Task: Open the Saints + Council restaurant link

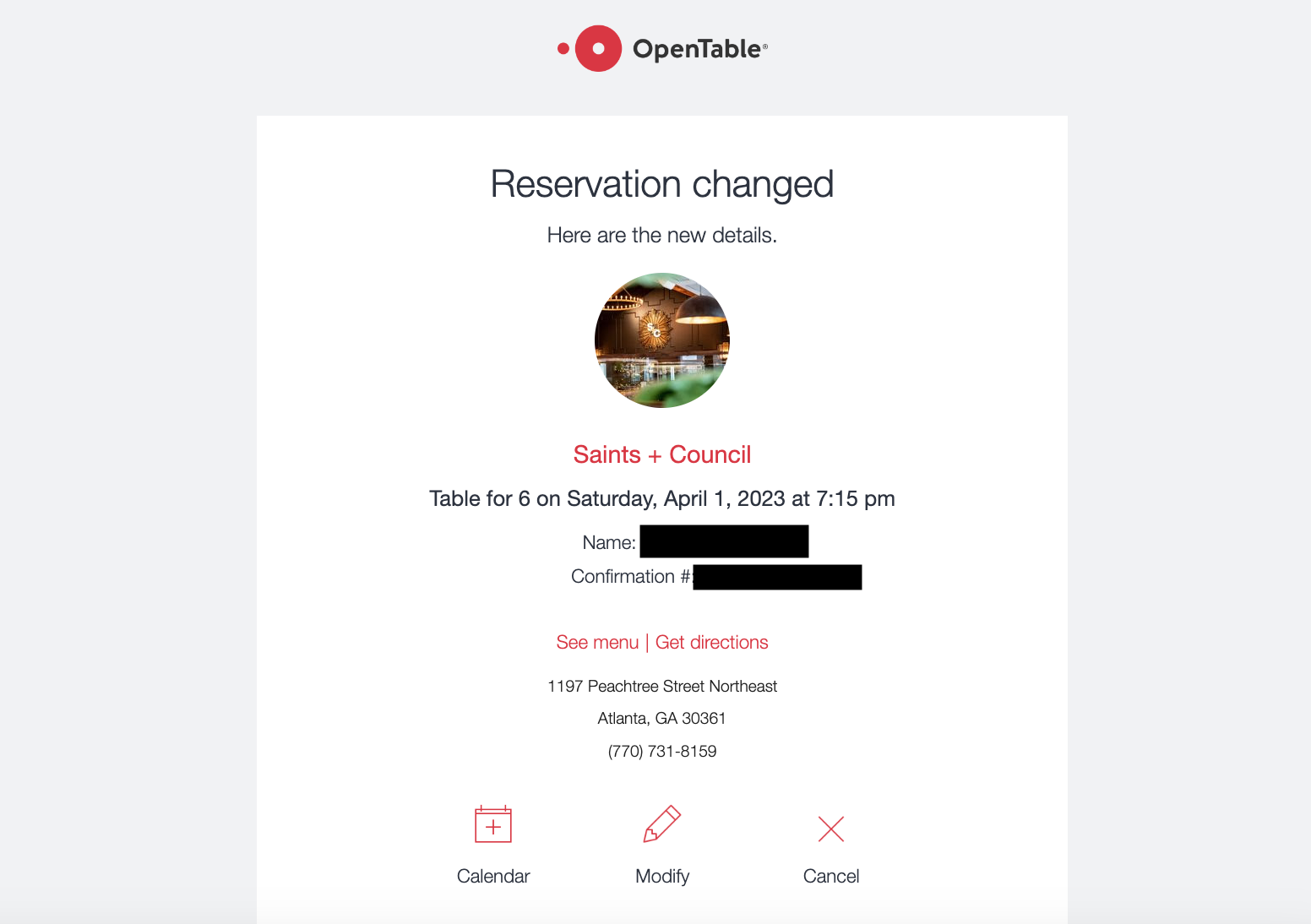Action: 661,454
